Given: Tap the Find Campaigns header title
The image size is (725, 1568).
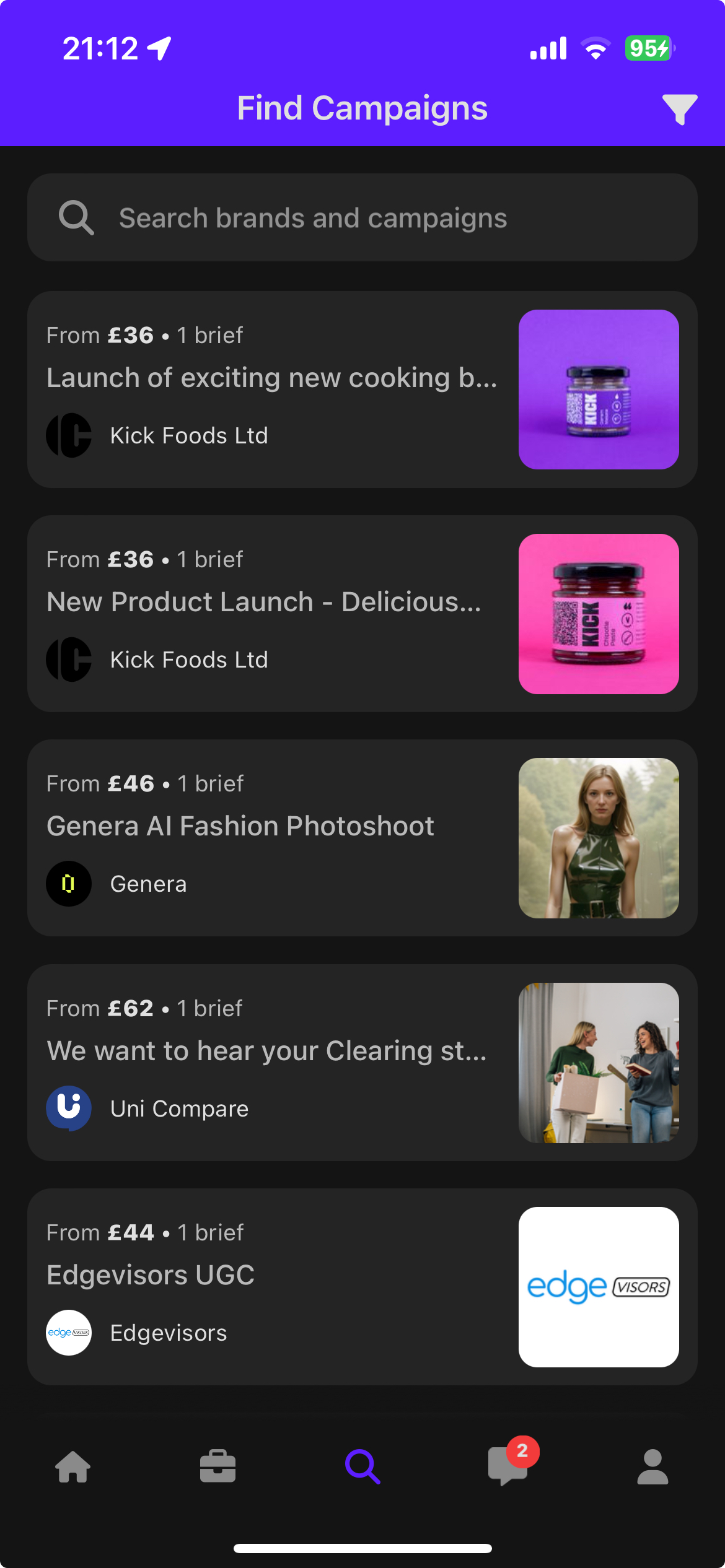Looking at the screenshot, I should (x=362, y=108).
